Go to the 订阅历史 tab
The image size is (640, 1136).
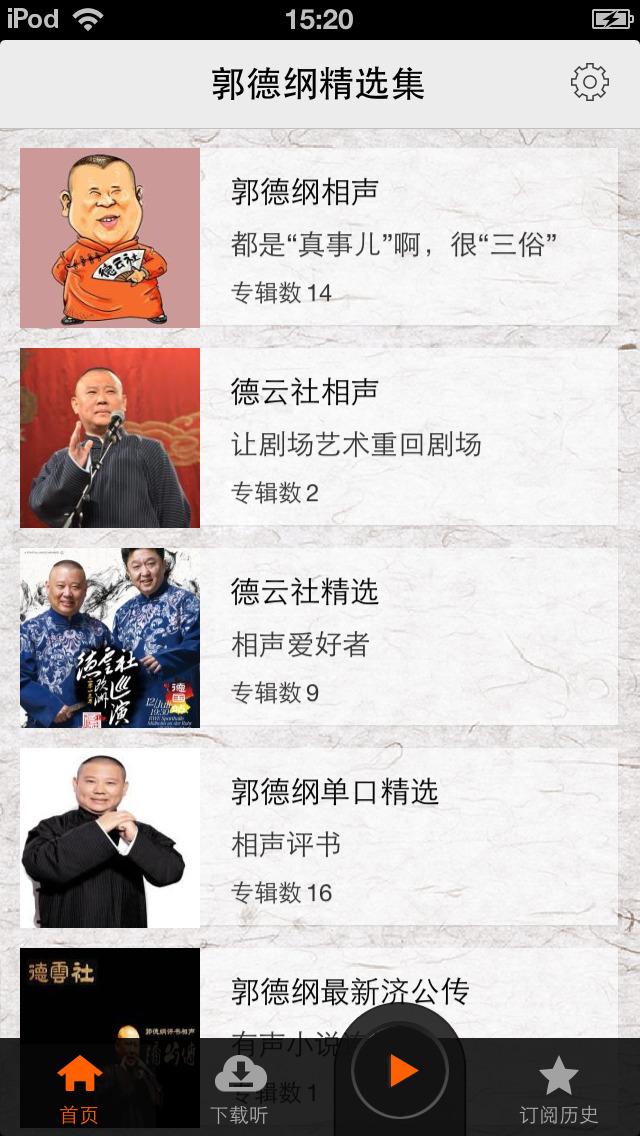click(558, 1090)
